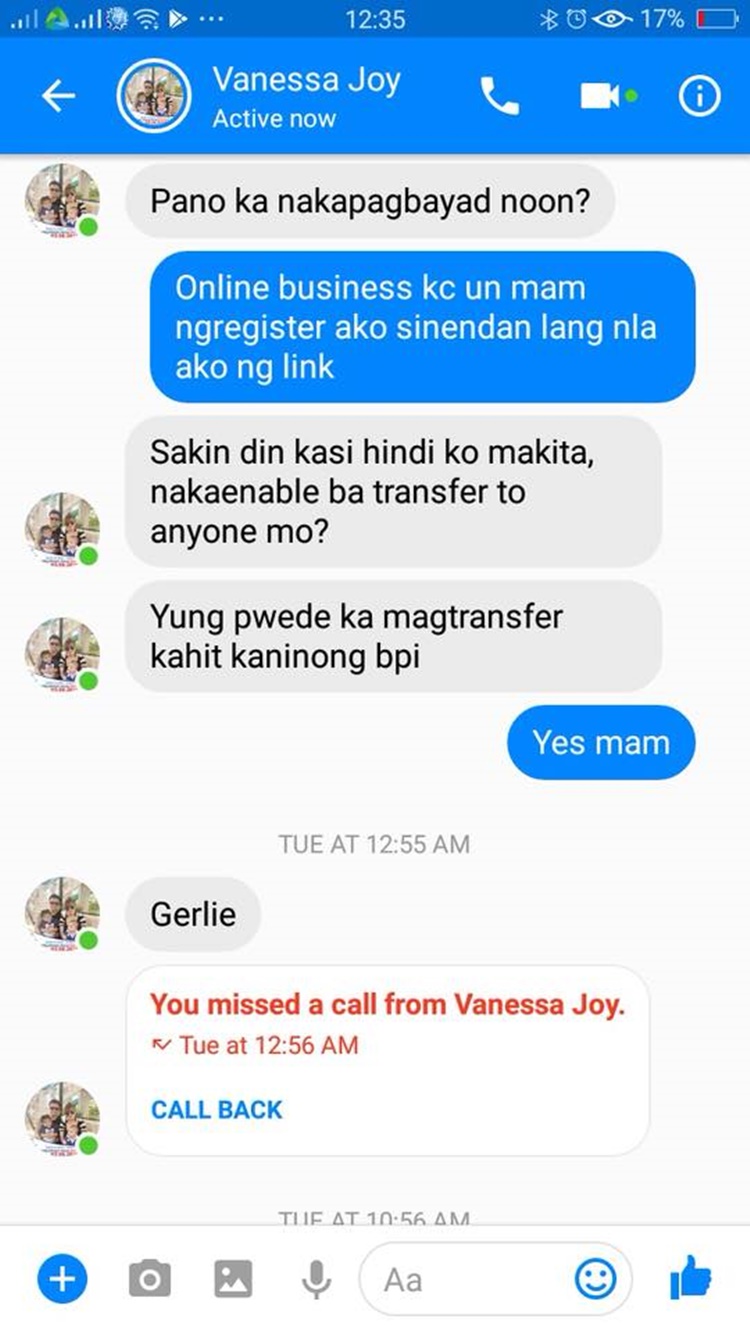Open the emoji picker
750x1333 pixels.
596,1278
